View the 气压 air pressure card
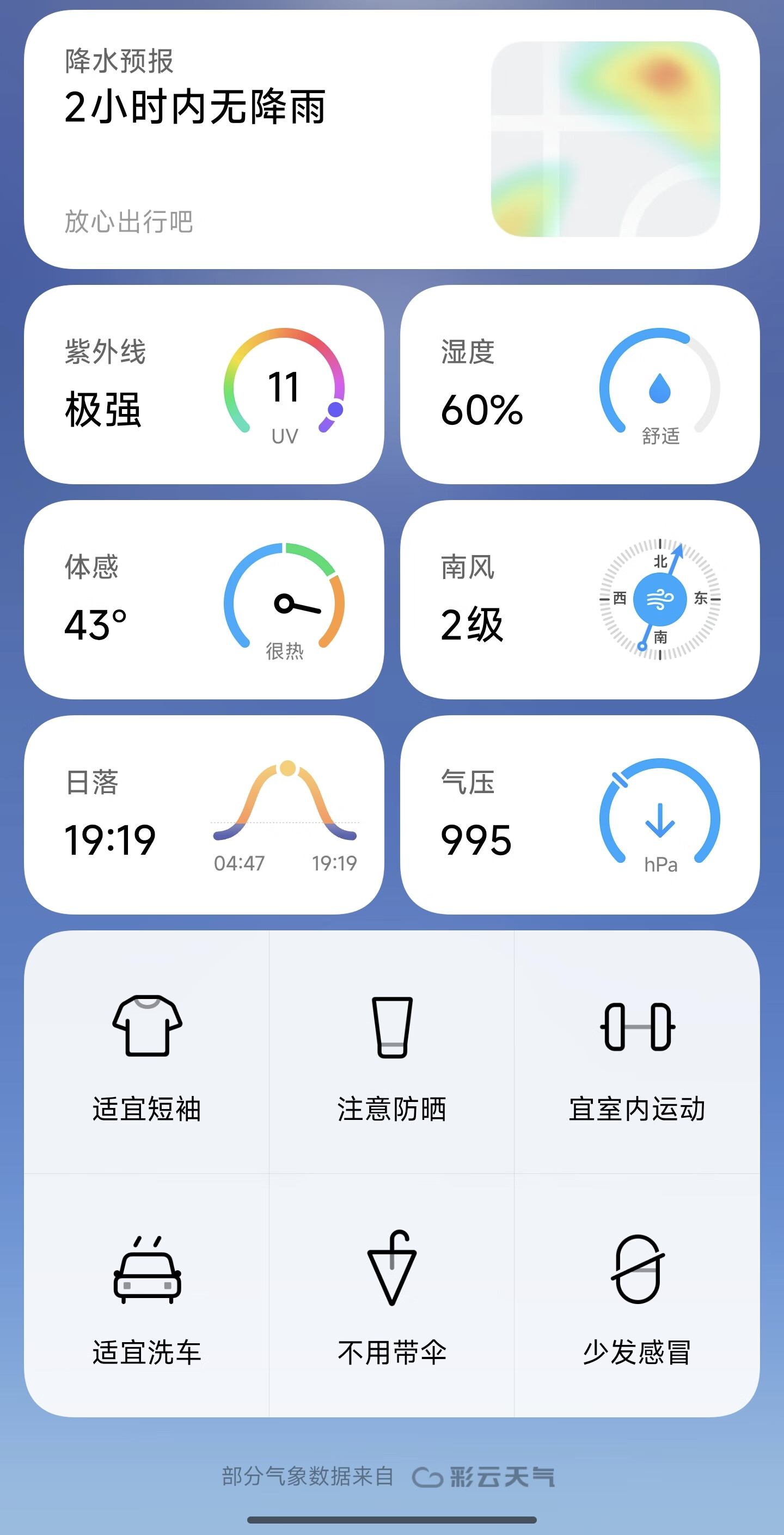This screenshot has width=784, height=1535. (x=580, y=814)
